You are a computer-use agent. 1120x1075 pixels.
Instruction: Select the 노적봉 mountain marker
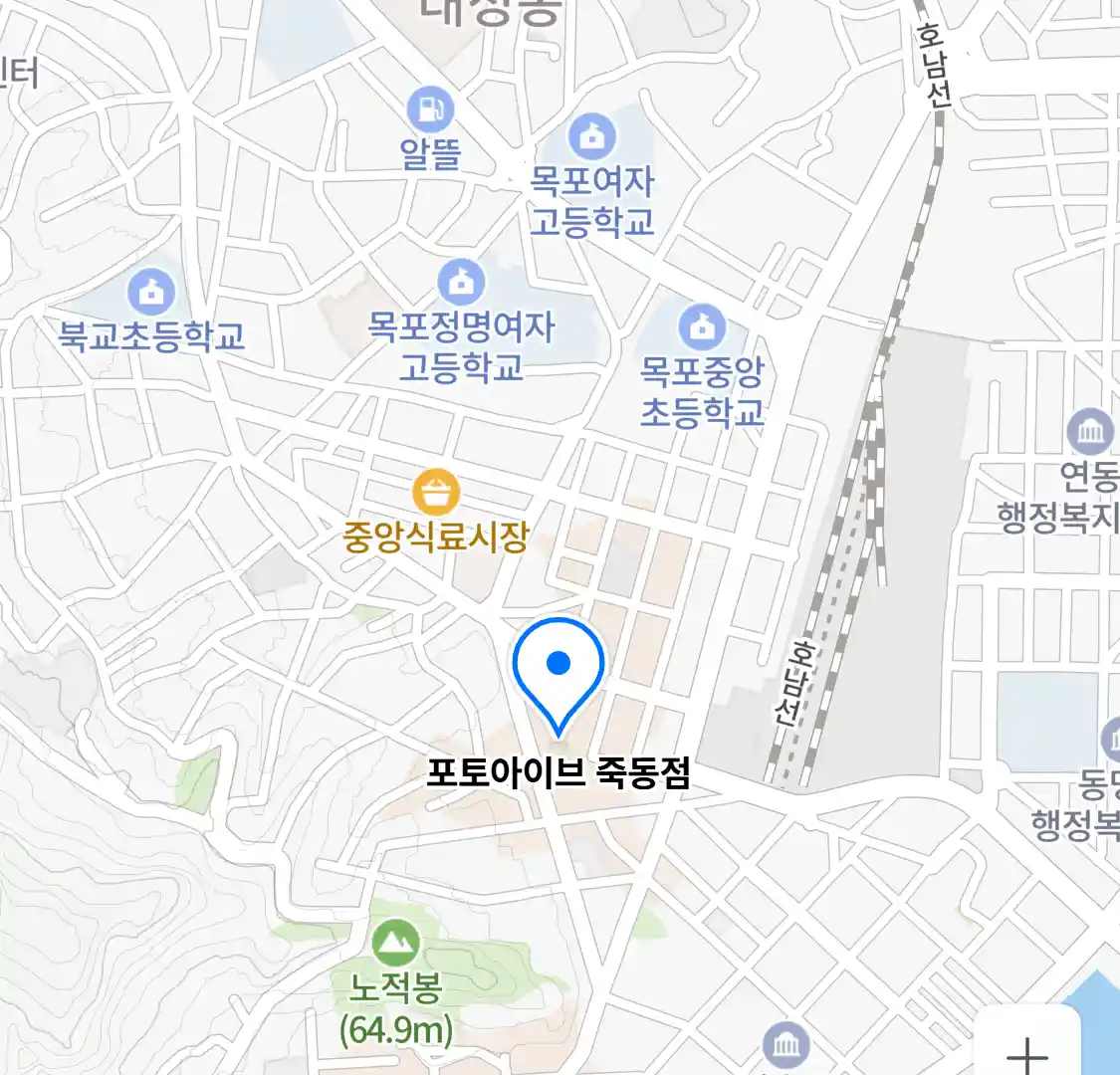(x=395, y=942)
